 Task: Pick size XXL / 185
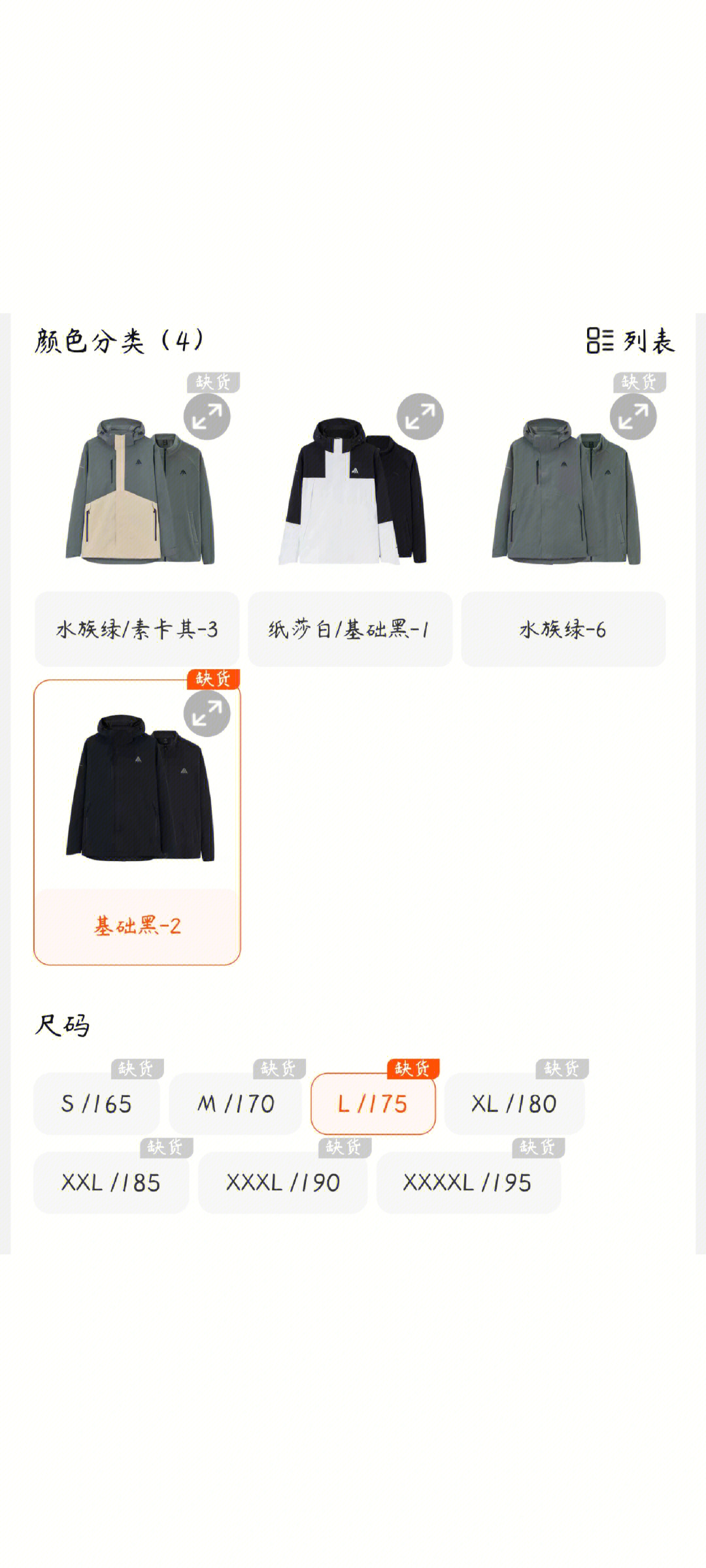(x=111, y=1183)
